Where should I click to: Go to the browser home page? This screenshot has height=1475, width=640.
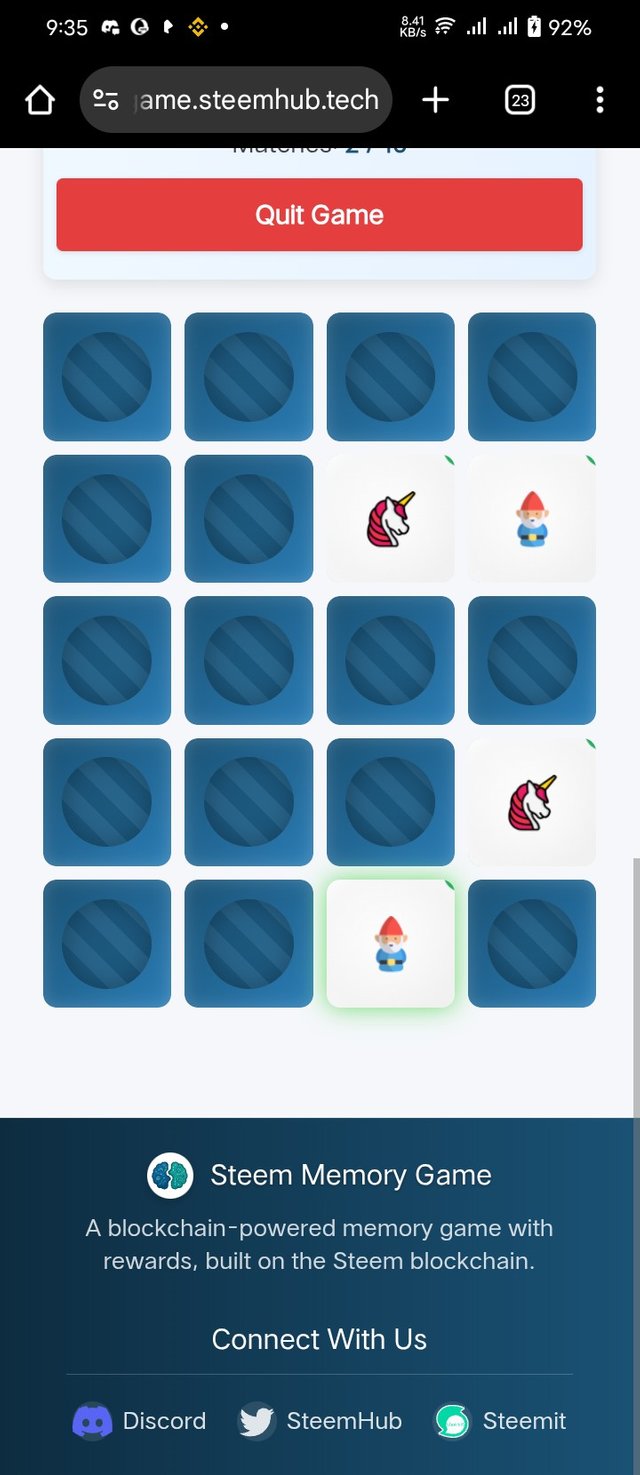tap(39, 100)
